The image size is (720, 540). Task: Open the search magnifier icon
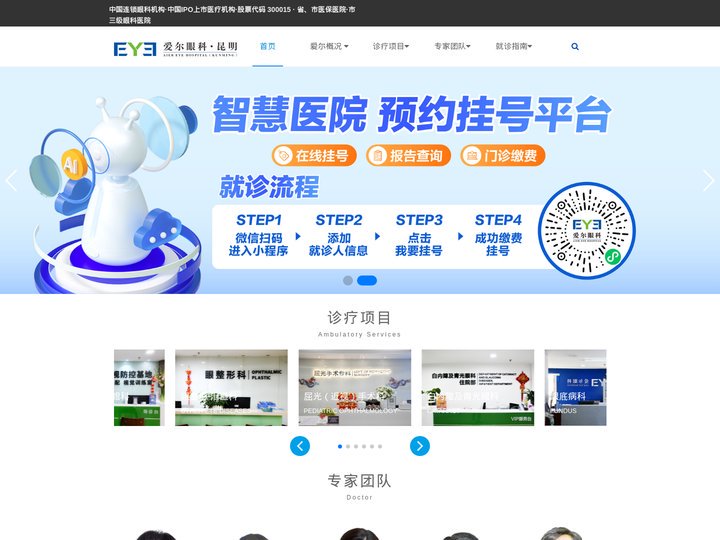click(575, 46)
